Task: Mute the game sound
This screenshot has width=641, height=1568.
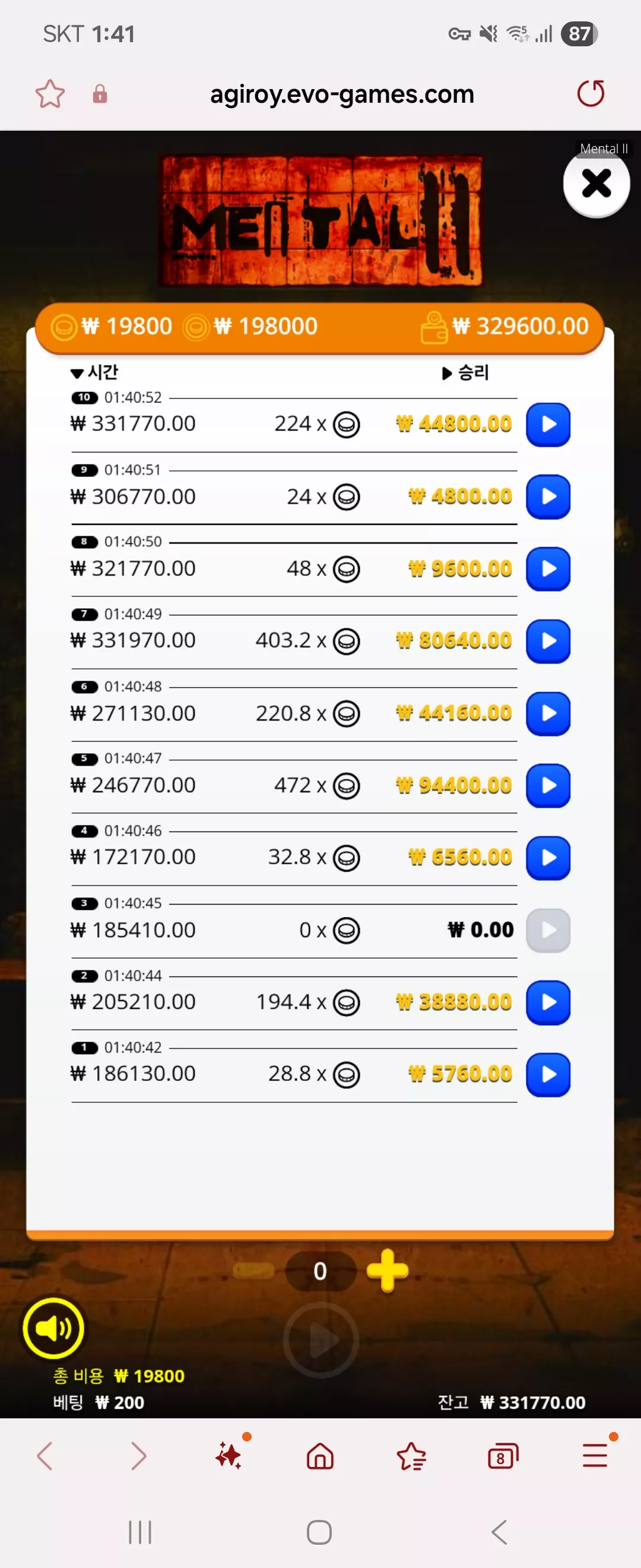Action: (x=53, y=1327)
